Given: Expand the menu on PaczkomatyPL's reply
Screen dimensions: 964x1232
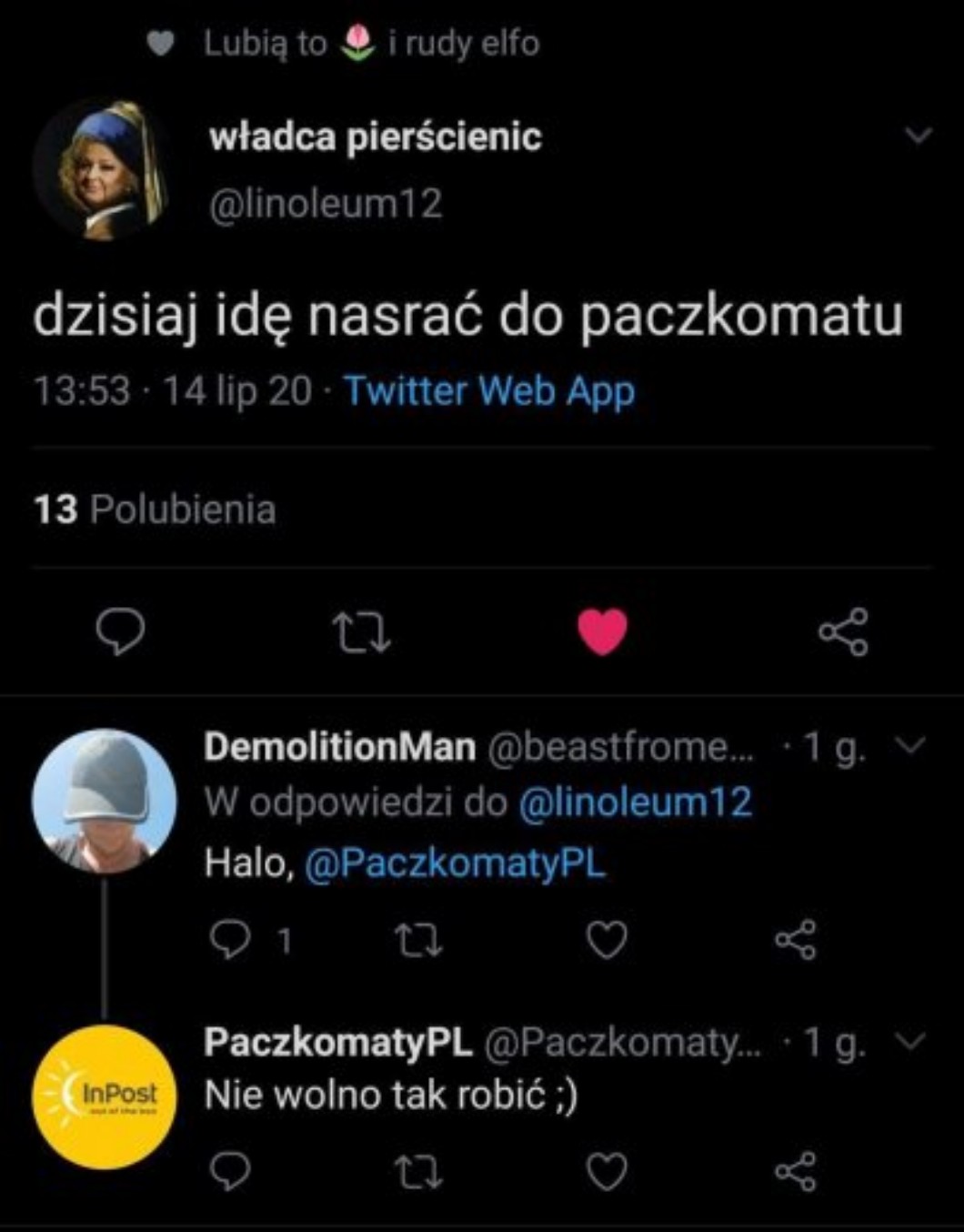Looking at the screenshot, I should click(910, 1040).
